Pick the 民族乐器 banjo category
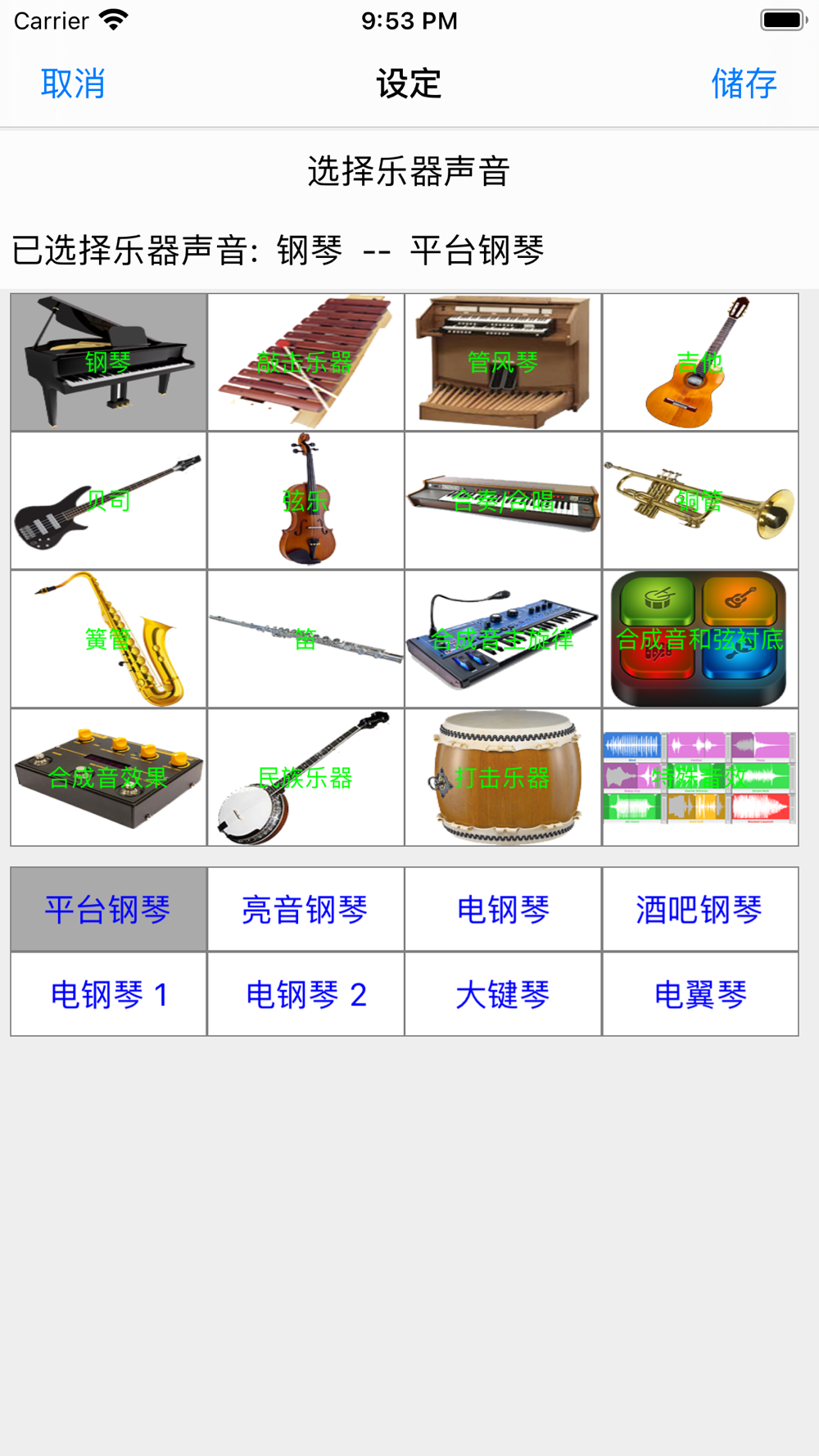 point(305,777)
